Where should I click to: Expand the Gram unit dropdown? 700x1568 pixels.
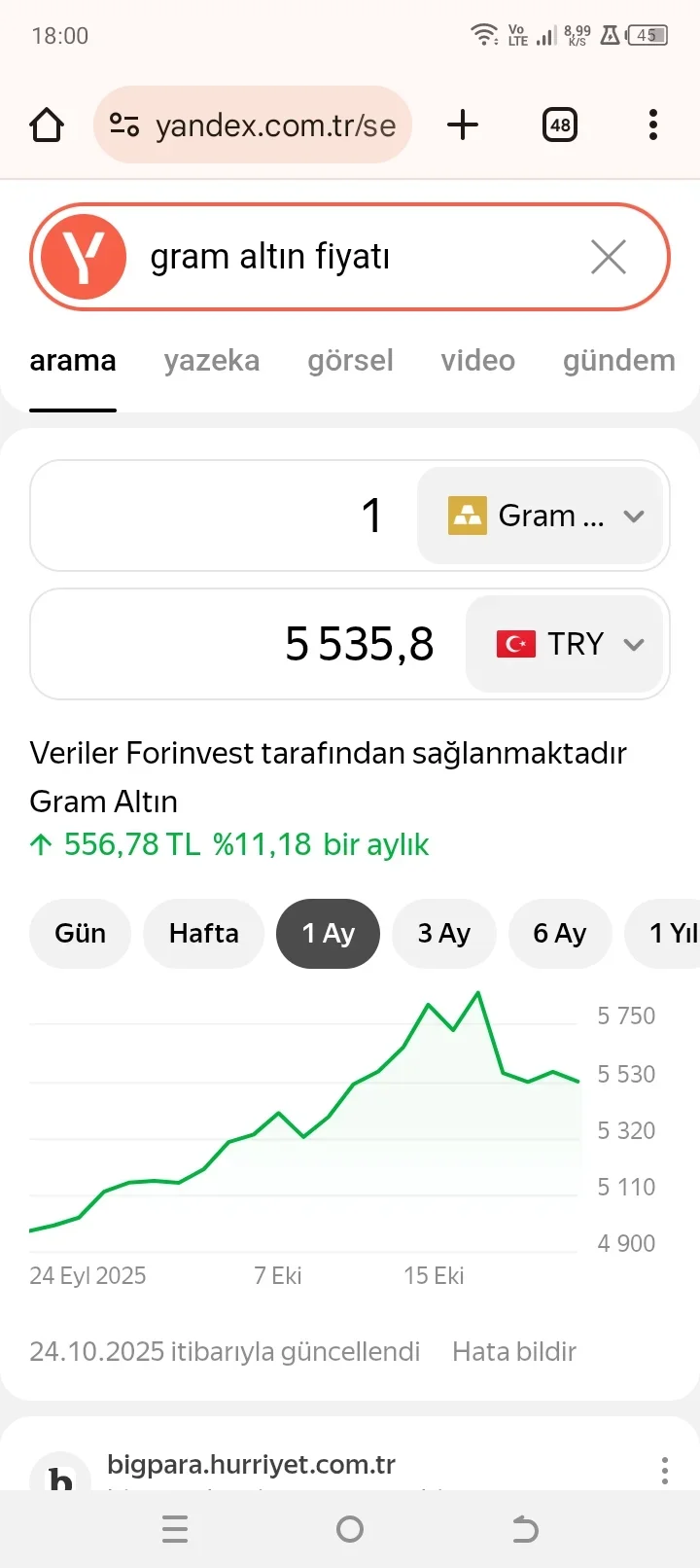tap(541, 516)
